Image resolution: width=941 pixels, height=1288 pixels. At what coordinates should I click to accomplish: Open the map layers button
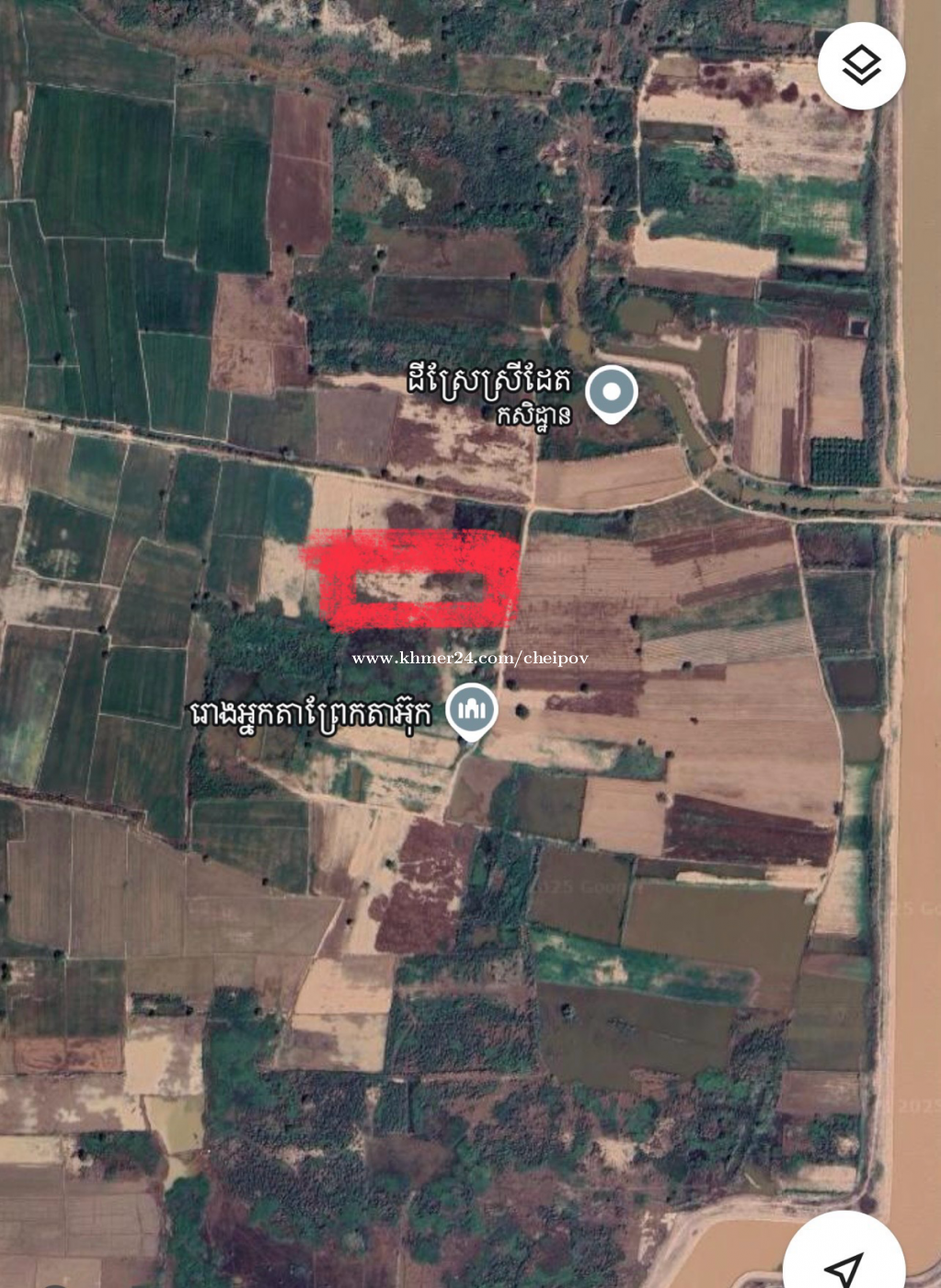pyautogui.click(x=861, y=66)
